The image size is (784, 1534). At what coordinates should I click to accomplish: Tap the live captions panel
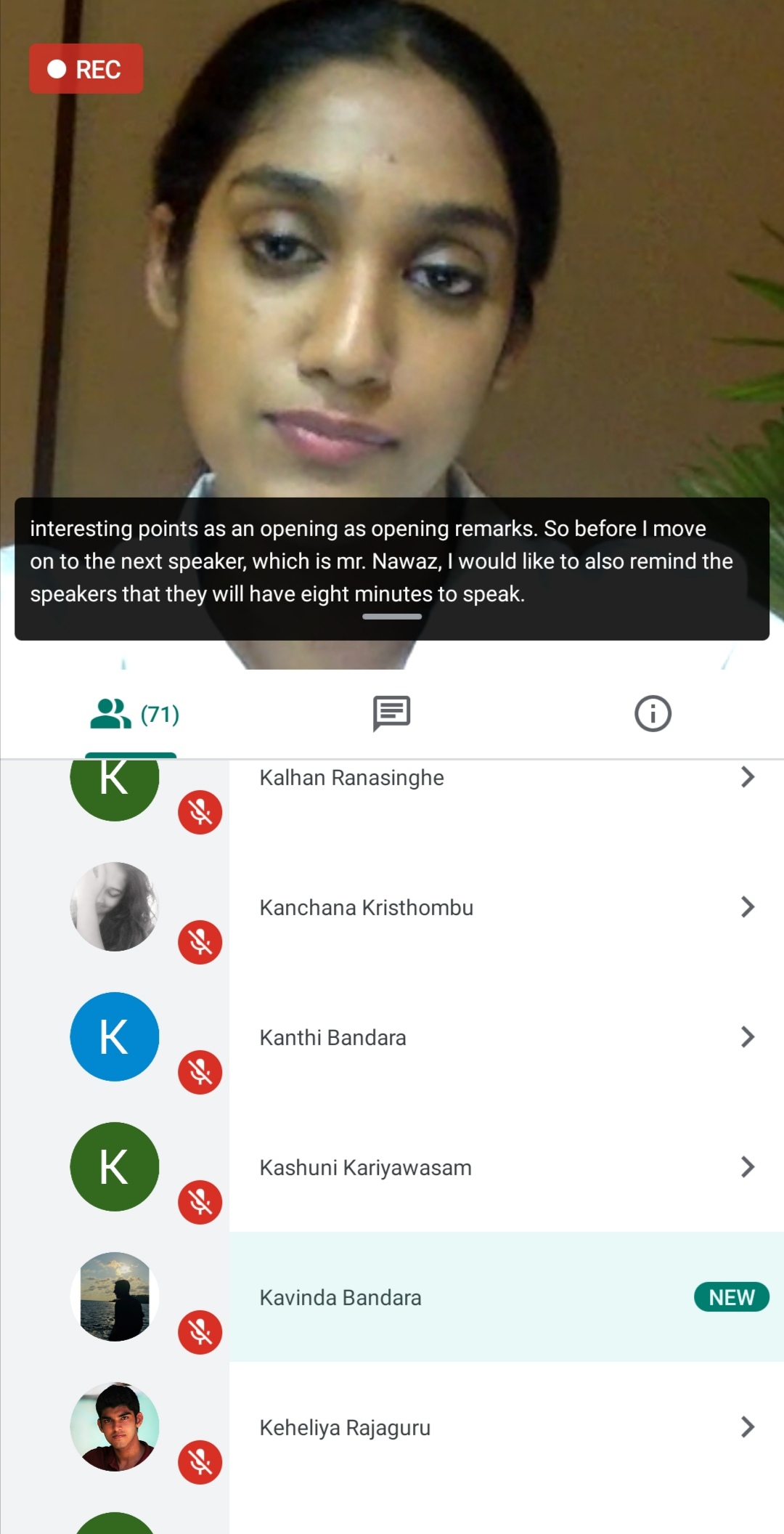pyautogui.click(x=391, y=568)
